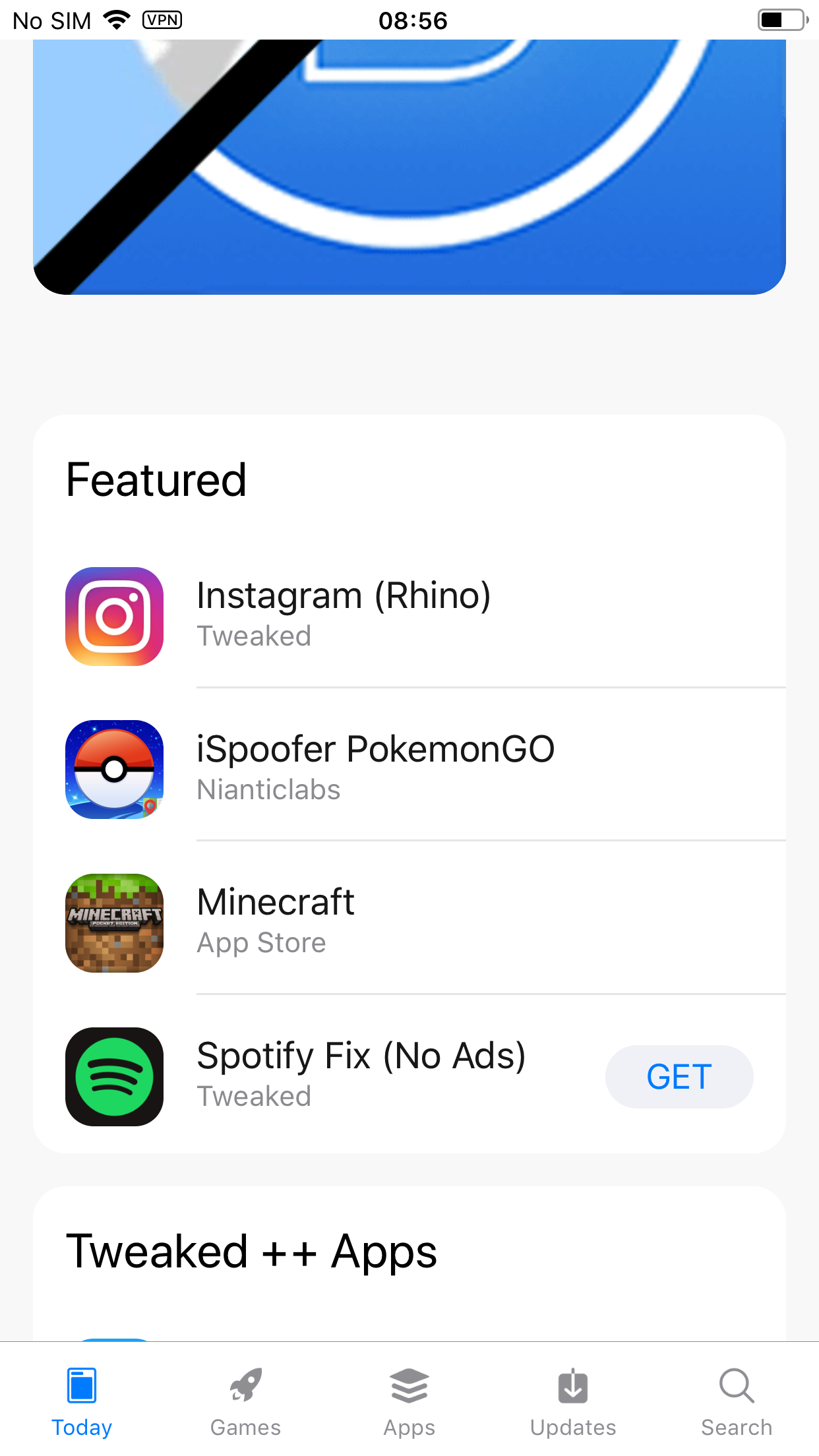
Task: Tap the VPN badge in the status bar
Action: tap(162, 20)
